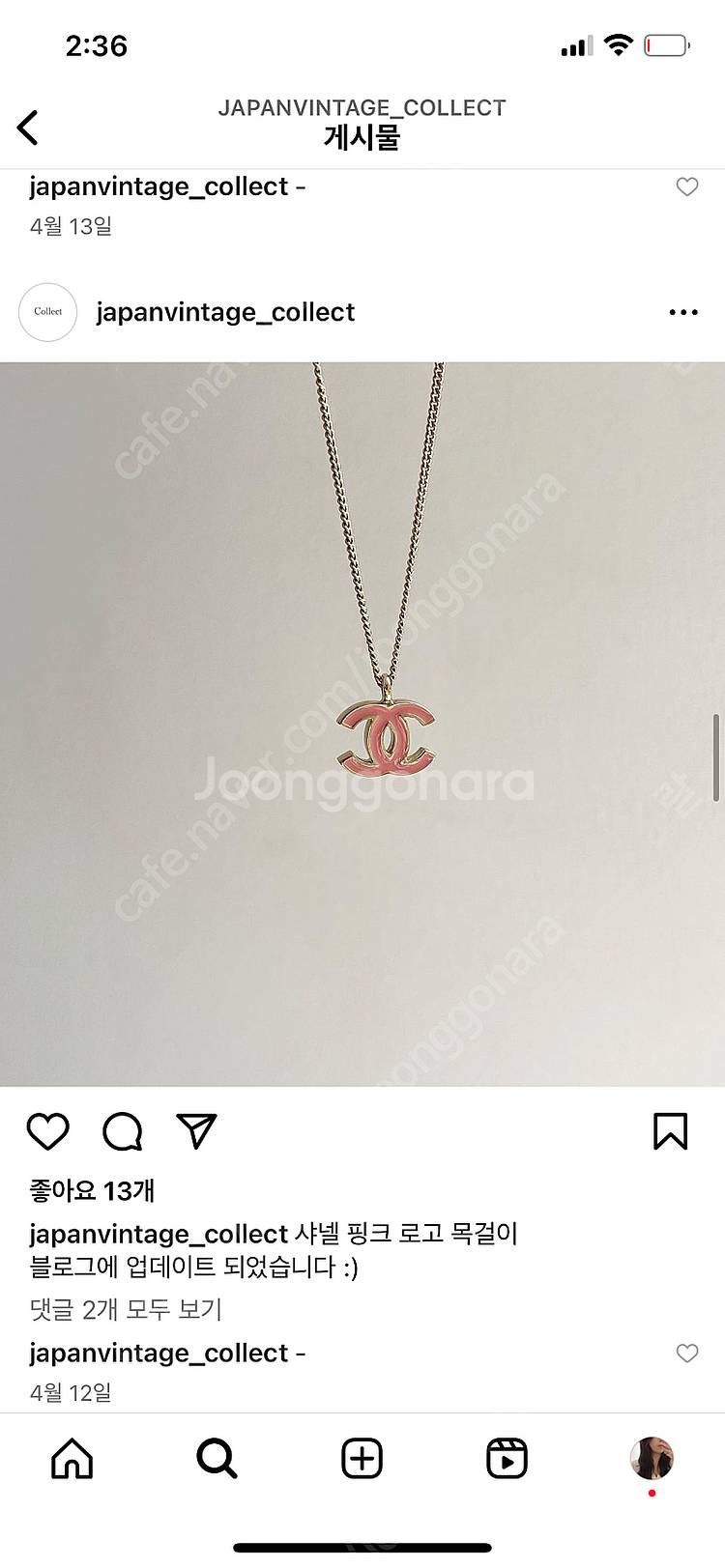The width and height of the screenshot is (725, 1568).
Task: View the 좋아요 13개 likes list
Action: tap(92, 1190)
